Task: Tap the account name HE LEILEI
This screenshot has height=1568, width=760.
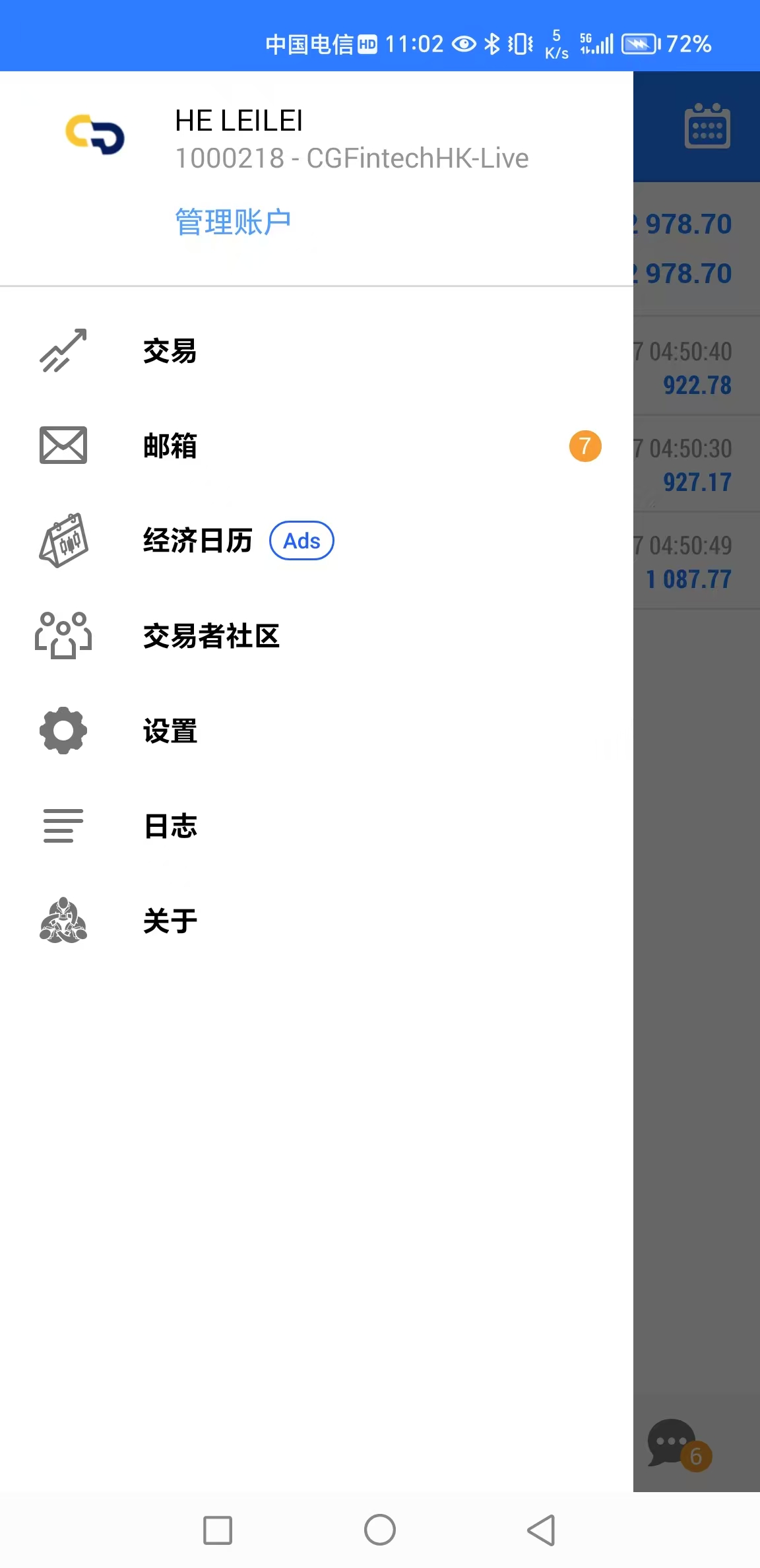Action: click(x=239, y=121)
